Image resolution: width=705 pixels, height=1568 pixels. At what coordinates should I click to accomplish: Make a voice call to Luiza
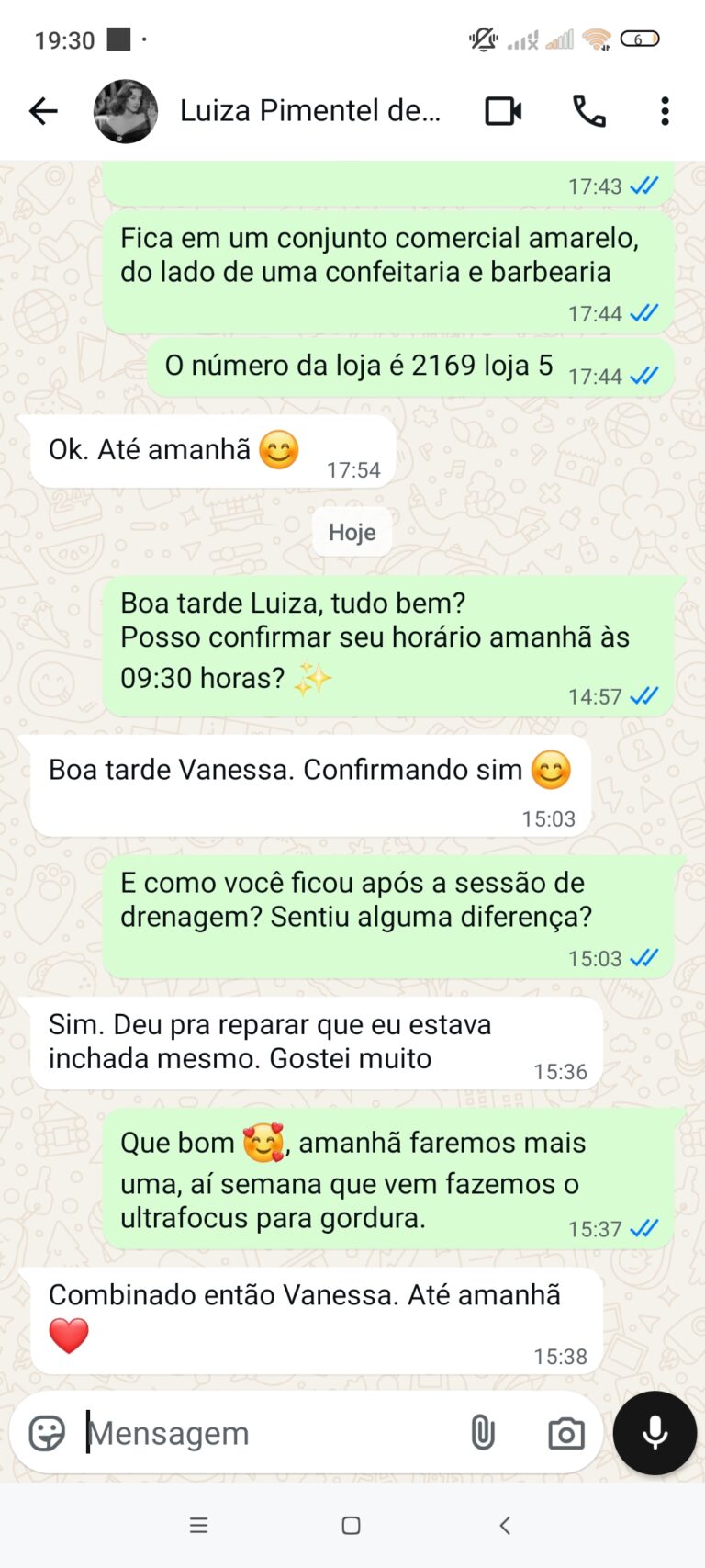pyautogui.click(x=588, y=110)
